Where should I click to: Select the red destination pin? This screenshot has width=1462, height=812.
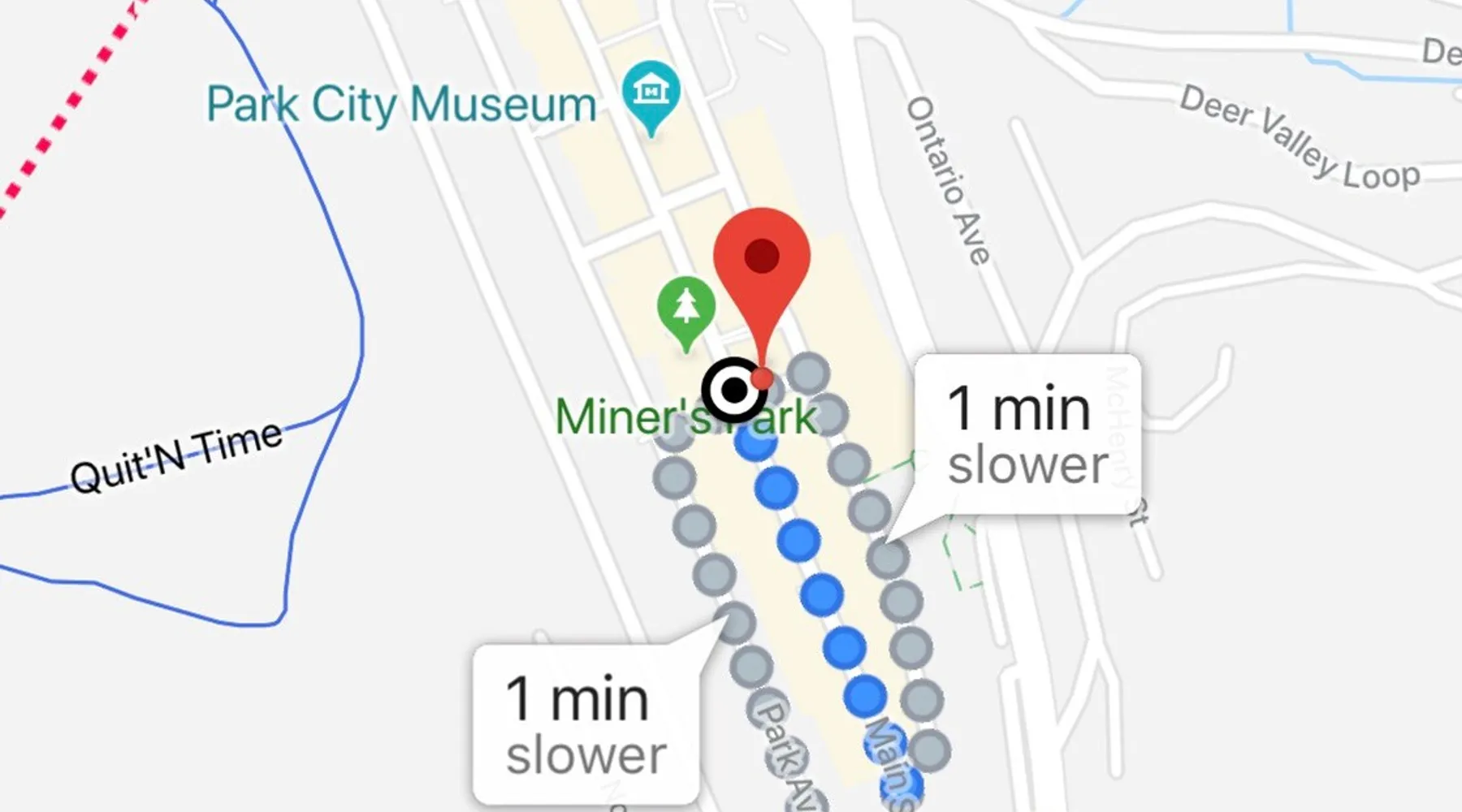[761, 258]
